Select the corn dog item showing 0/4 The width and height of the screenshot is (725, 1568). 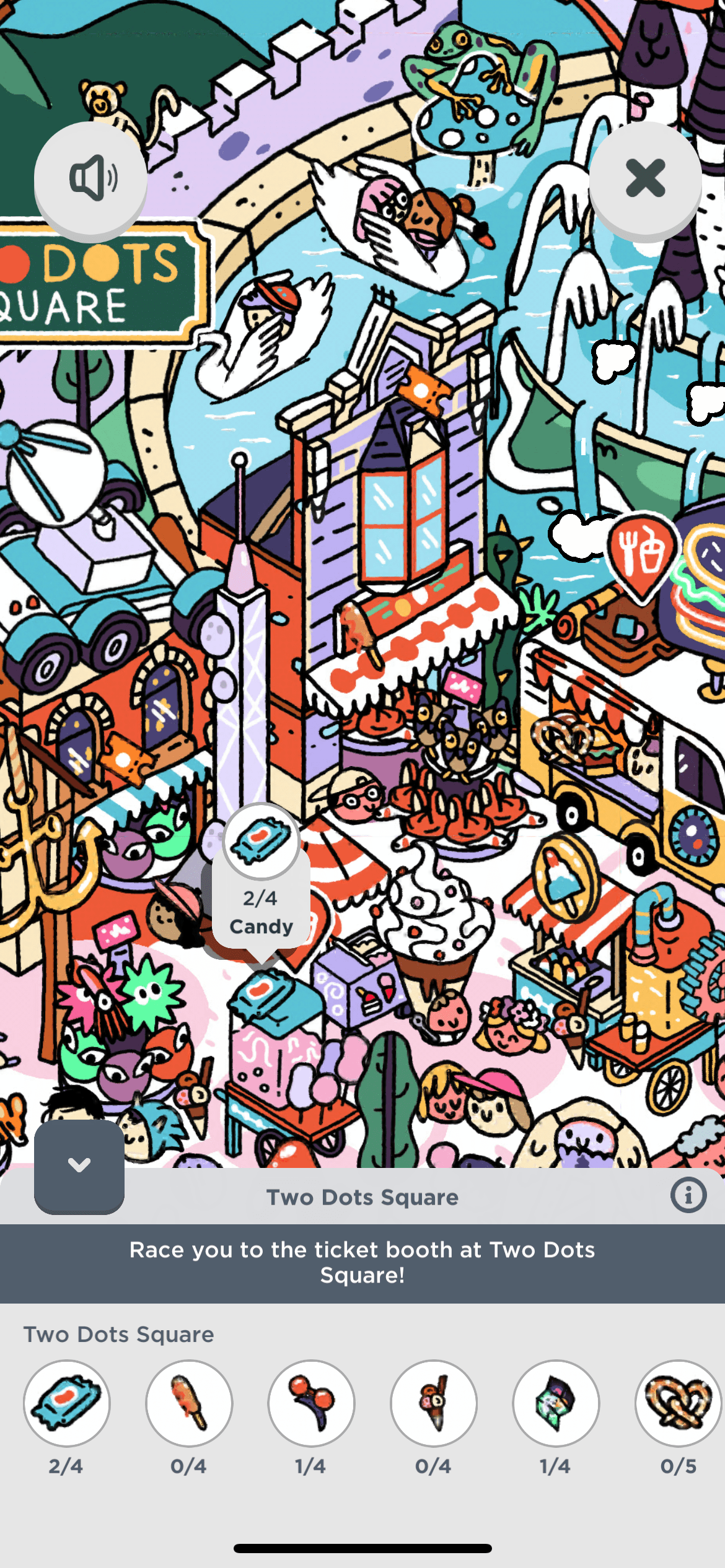(x=189, y=1403)
